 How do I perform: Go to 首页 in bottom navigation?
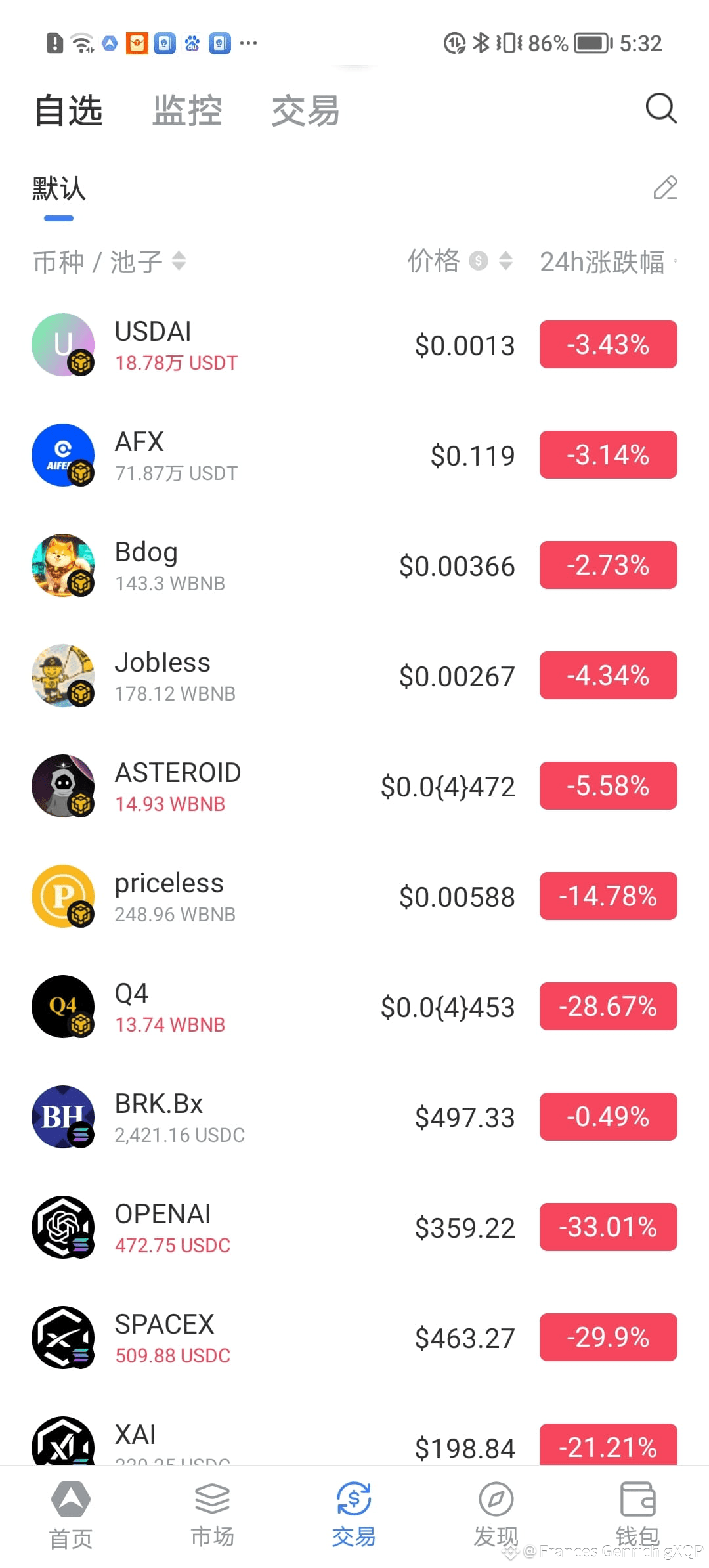(x=71, y=1514)
